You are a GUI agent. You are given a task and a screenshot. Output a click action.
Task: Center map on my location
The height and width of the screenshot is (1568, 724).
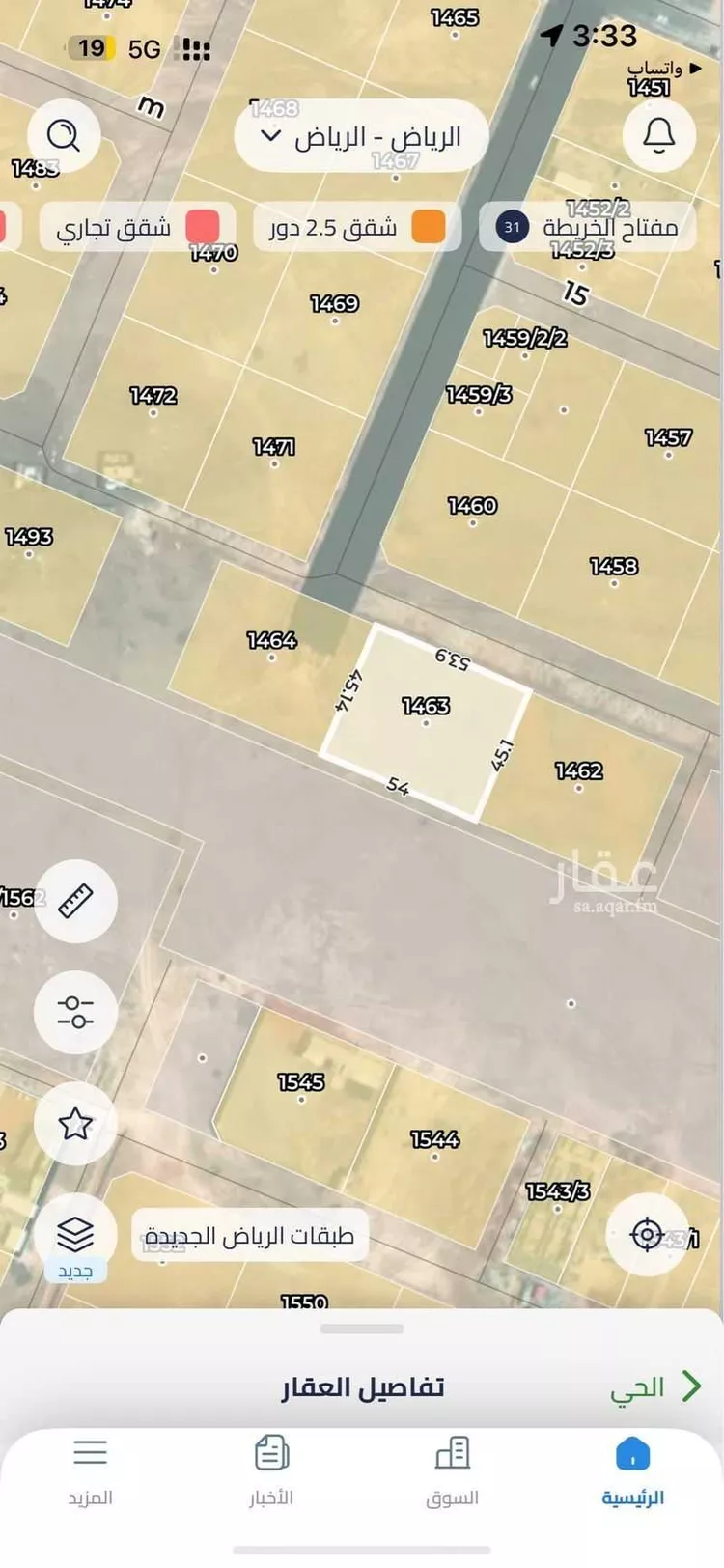click(x=647, y=1234)
